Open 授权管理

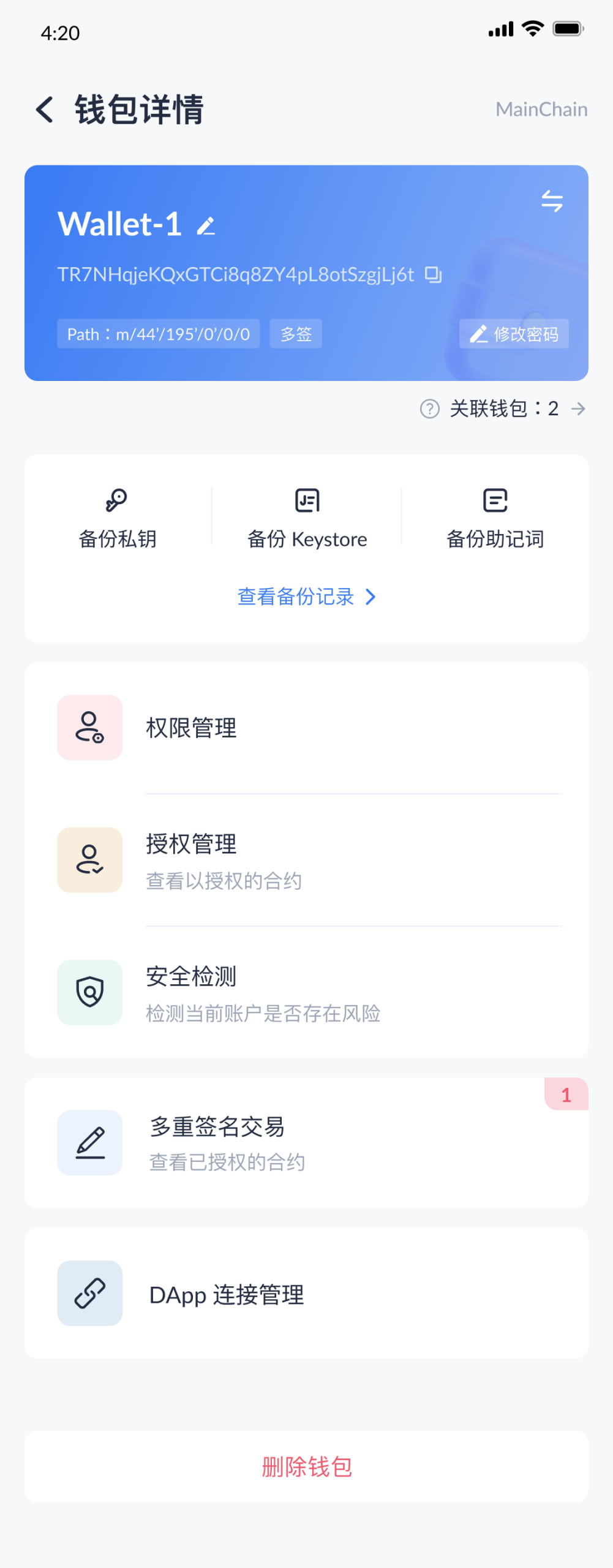click(x=306, y=861)
